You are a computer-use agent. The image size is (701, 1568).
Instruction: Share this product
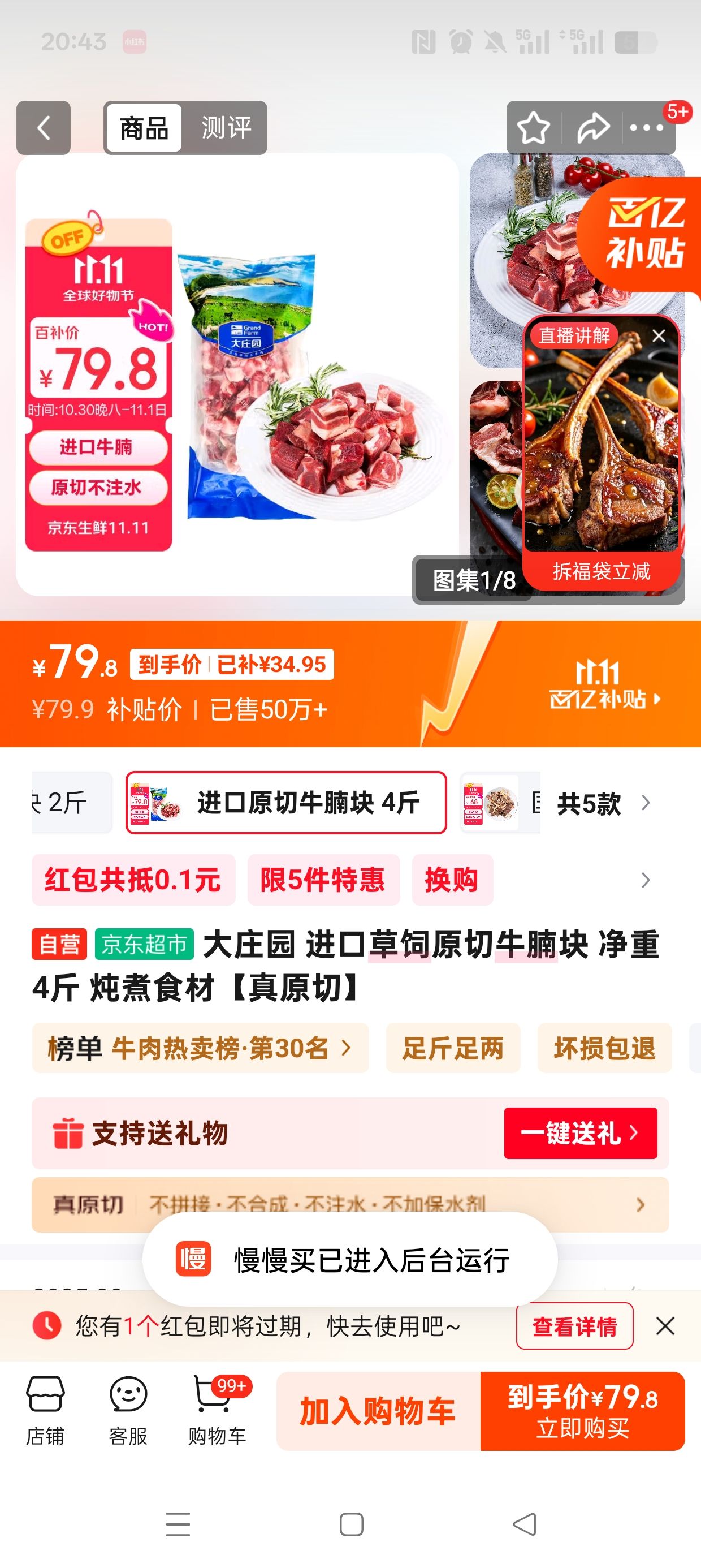(592, 128)
